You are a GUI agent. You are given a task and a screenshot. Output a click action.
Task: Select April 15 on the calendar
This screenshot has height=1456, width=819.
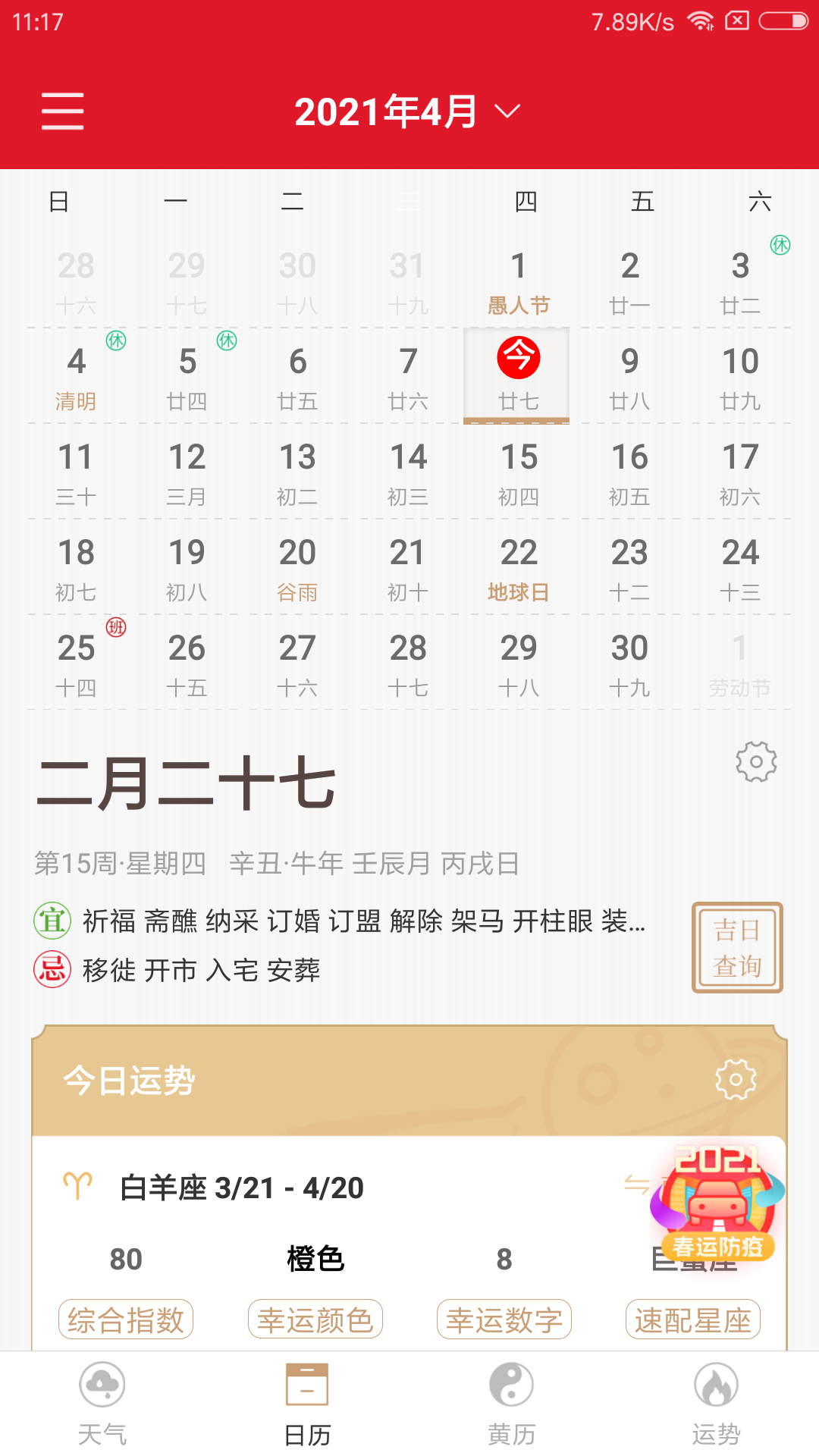pyautogui.click(x=519, y=472)
